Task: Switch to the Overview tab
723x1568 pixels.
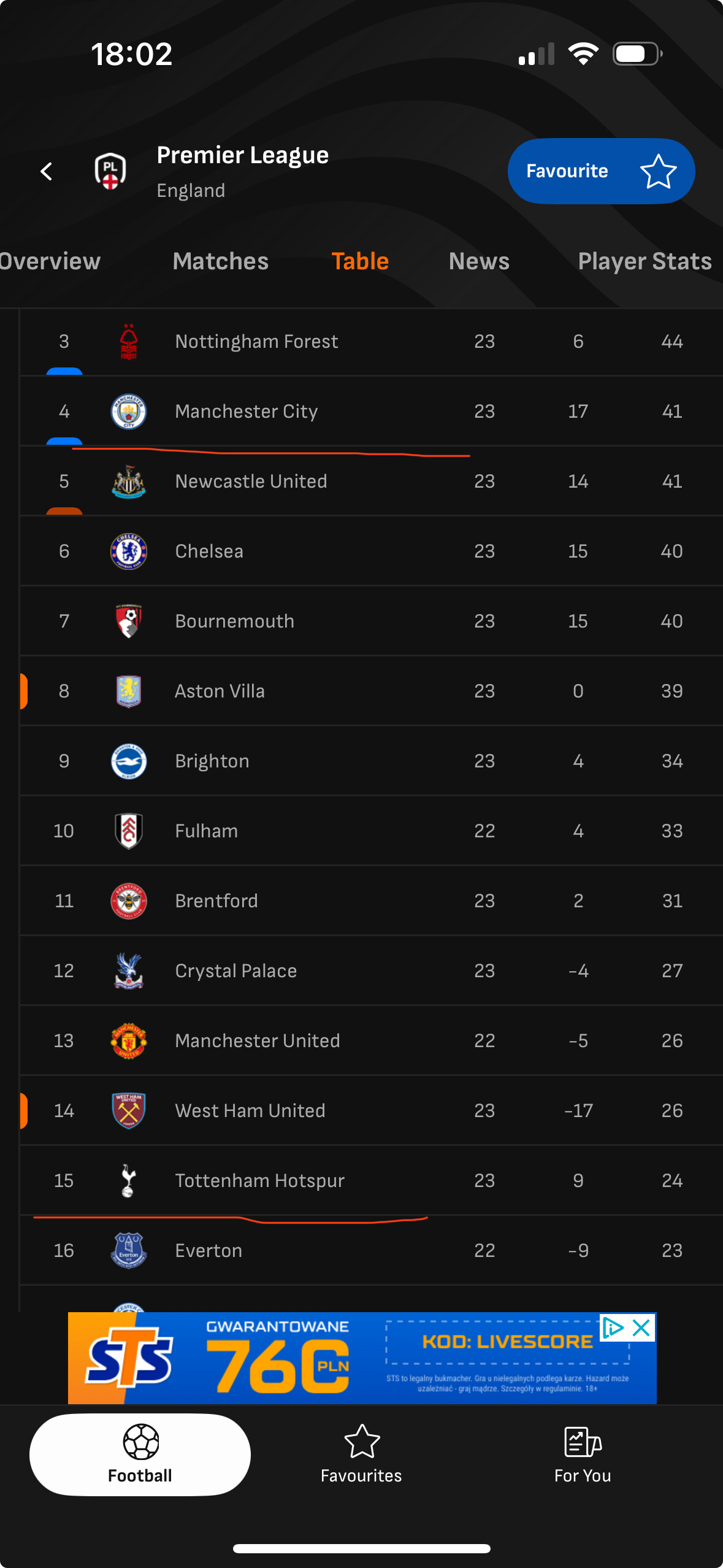Action: pyautogui.click(x=49, y=261)
